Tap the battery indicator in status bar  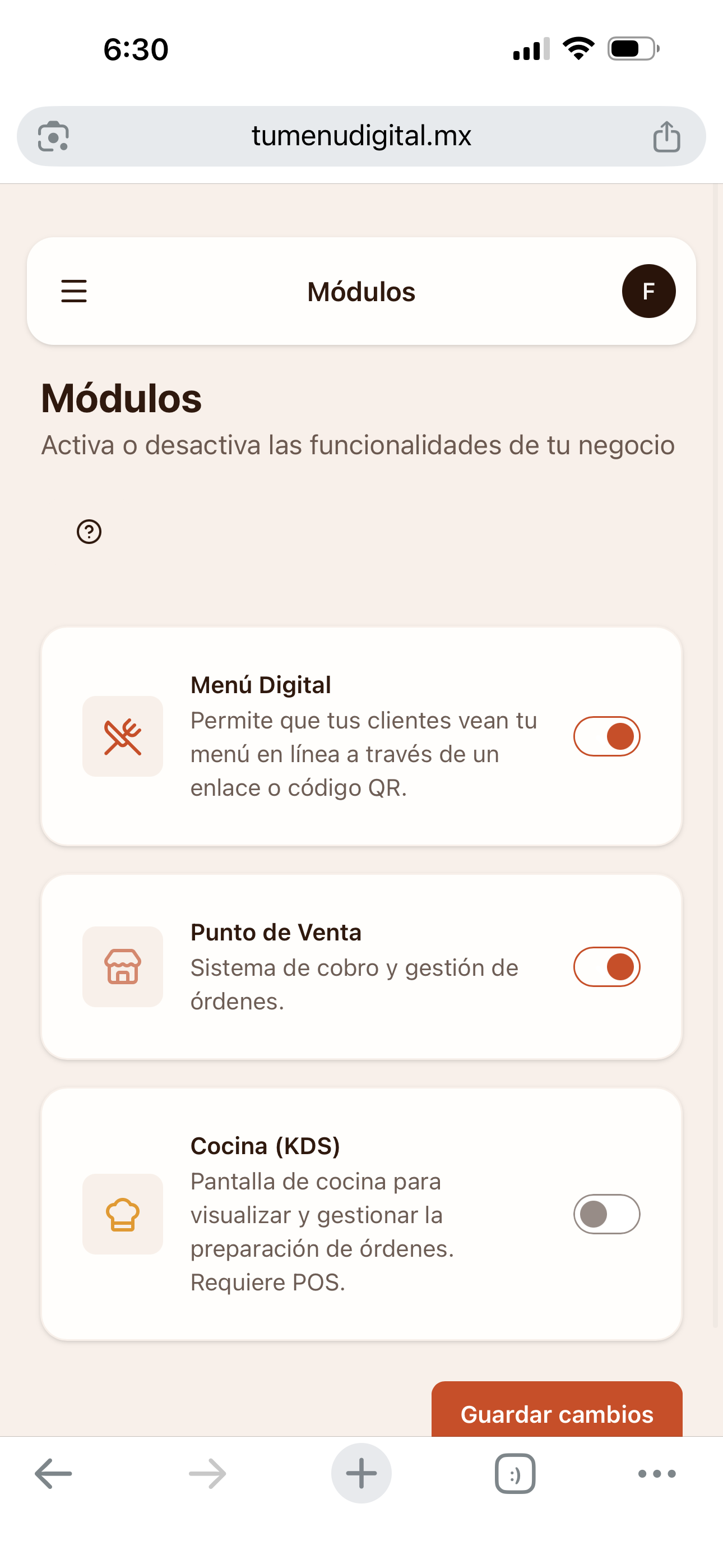pyautogui.click(x=631, y=49)
